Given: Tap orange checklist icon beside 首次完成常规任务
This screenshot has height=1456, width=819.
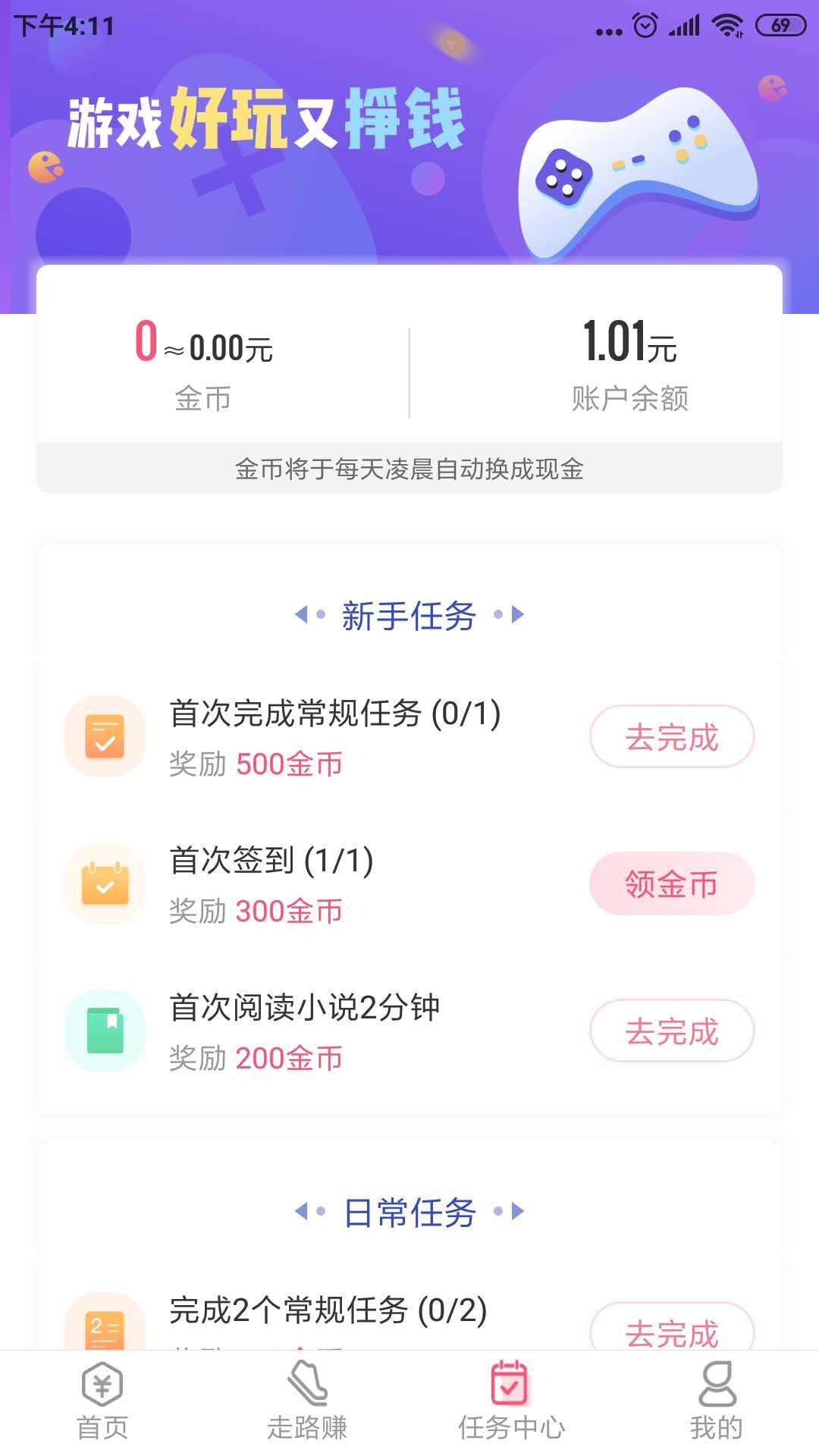Looking at the screenshot, I should tap(104, 736).
